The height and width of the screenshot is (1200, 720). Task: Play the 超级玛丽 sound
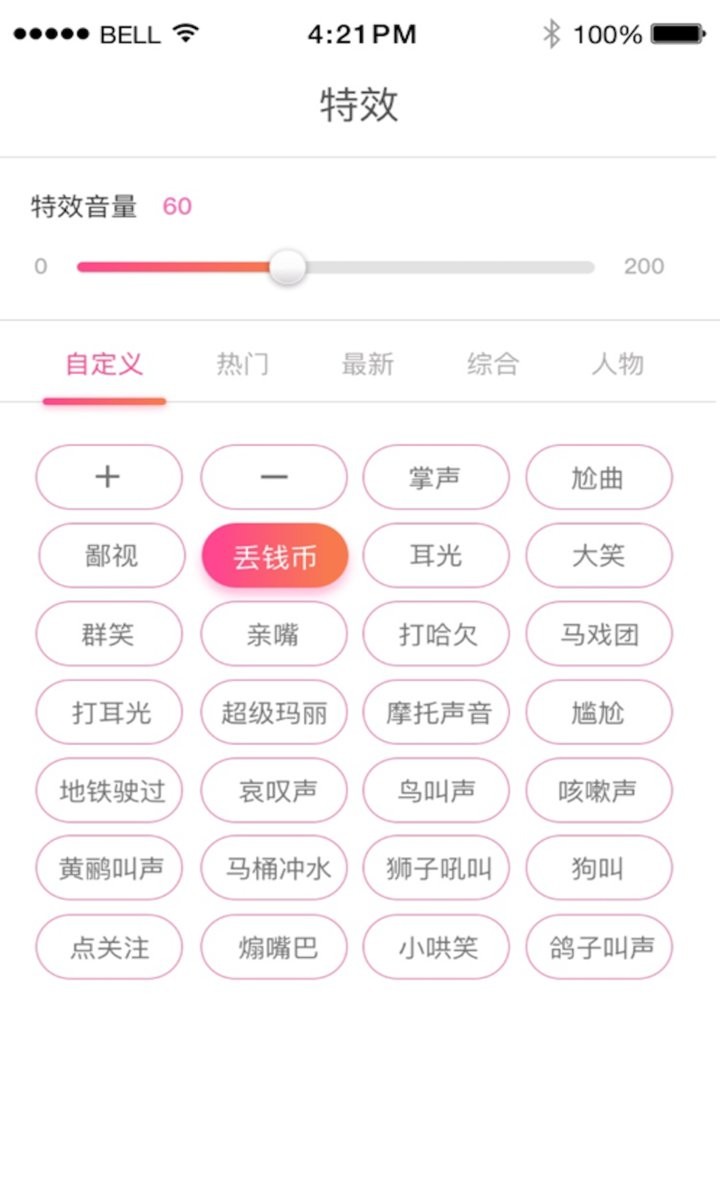point(274,712)
